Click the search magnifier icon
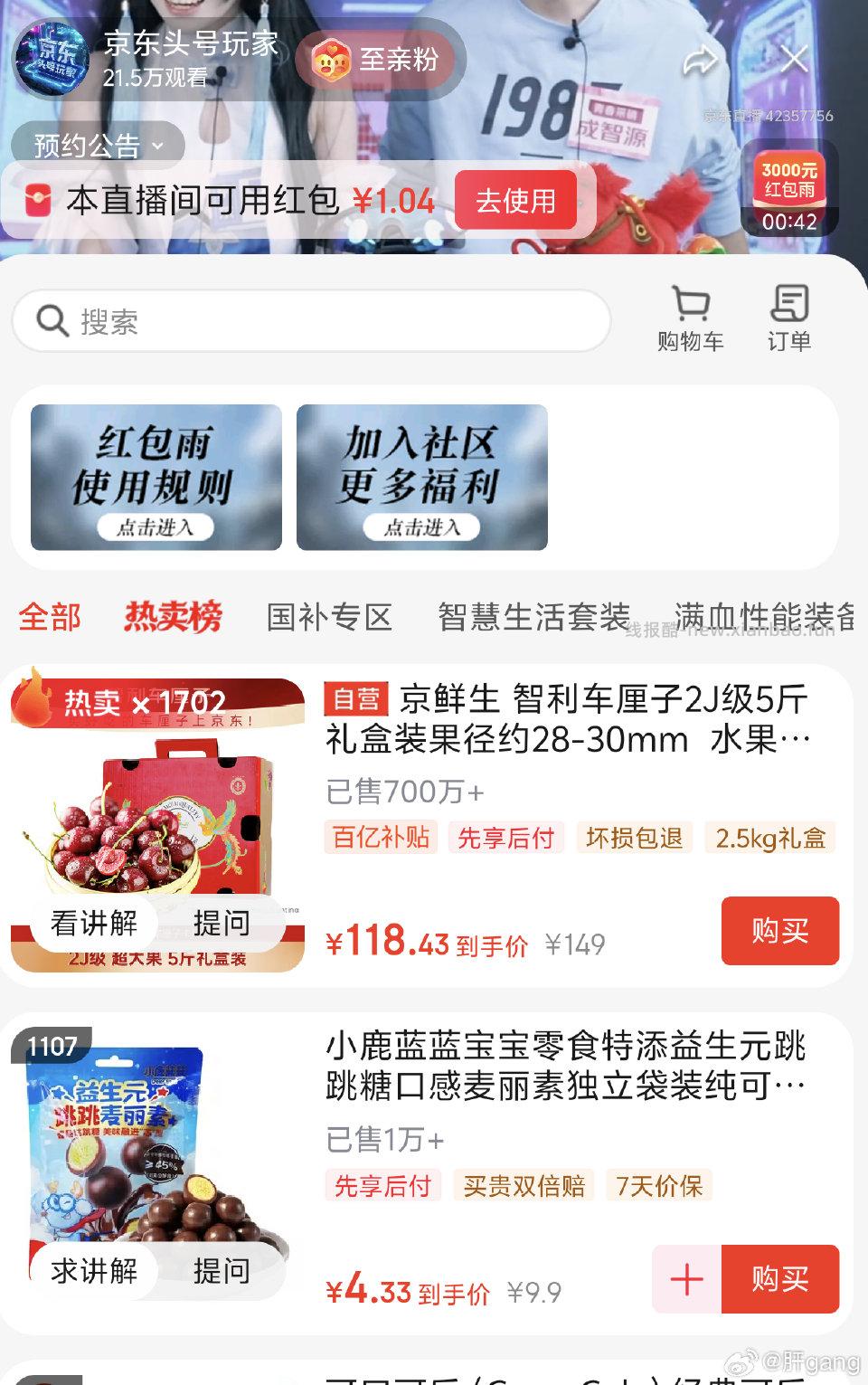 (x=52, y=321)
